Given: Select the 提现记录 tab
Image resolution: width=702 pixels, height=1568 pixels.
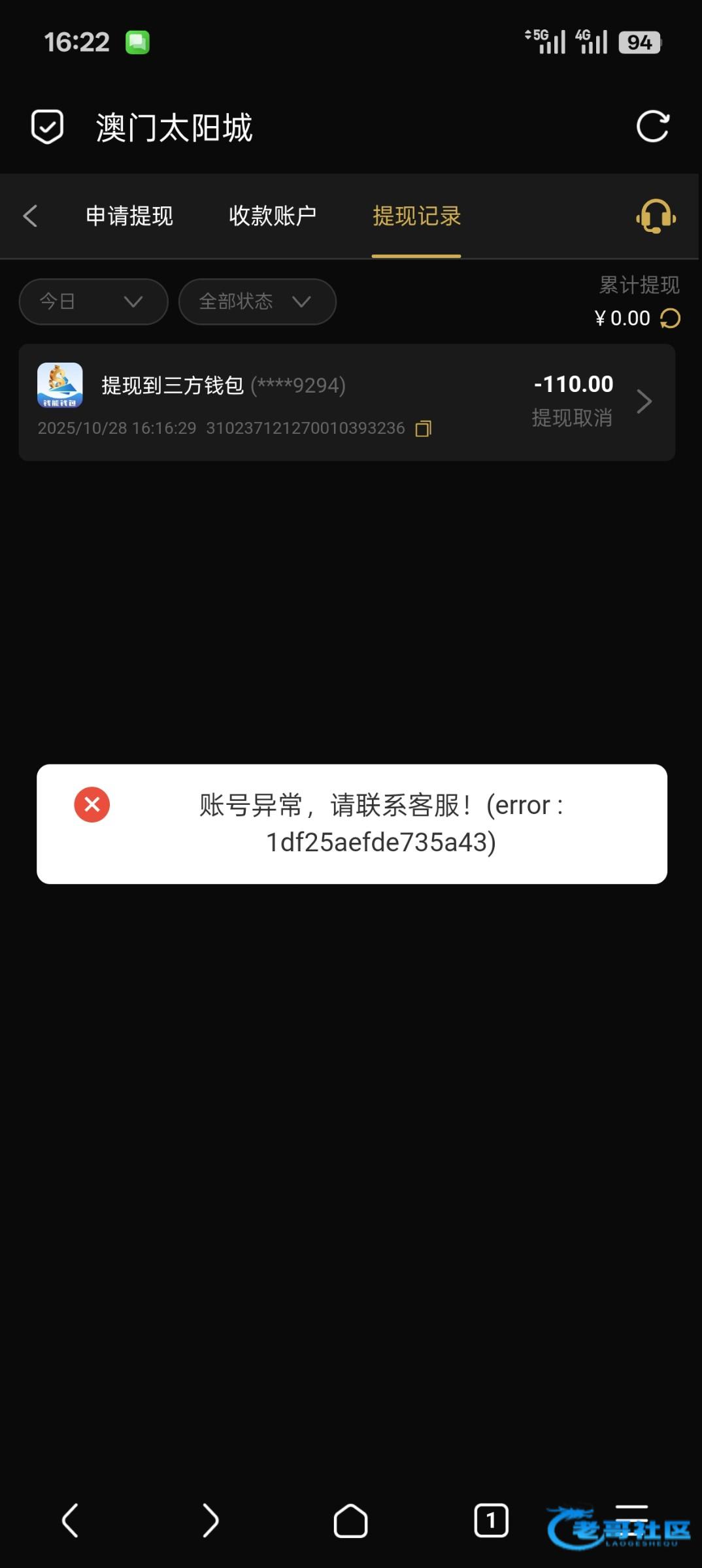Looking at the screenshot, I should click(x=416, y=216).
